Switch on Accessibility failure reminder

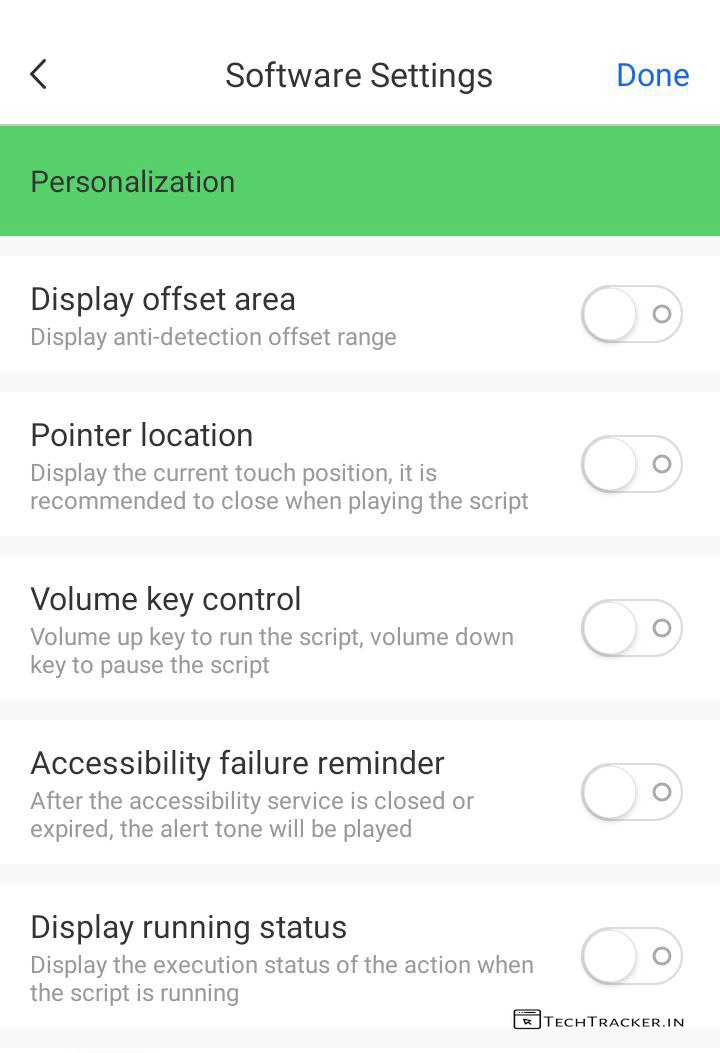click(631, 792)
